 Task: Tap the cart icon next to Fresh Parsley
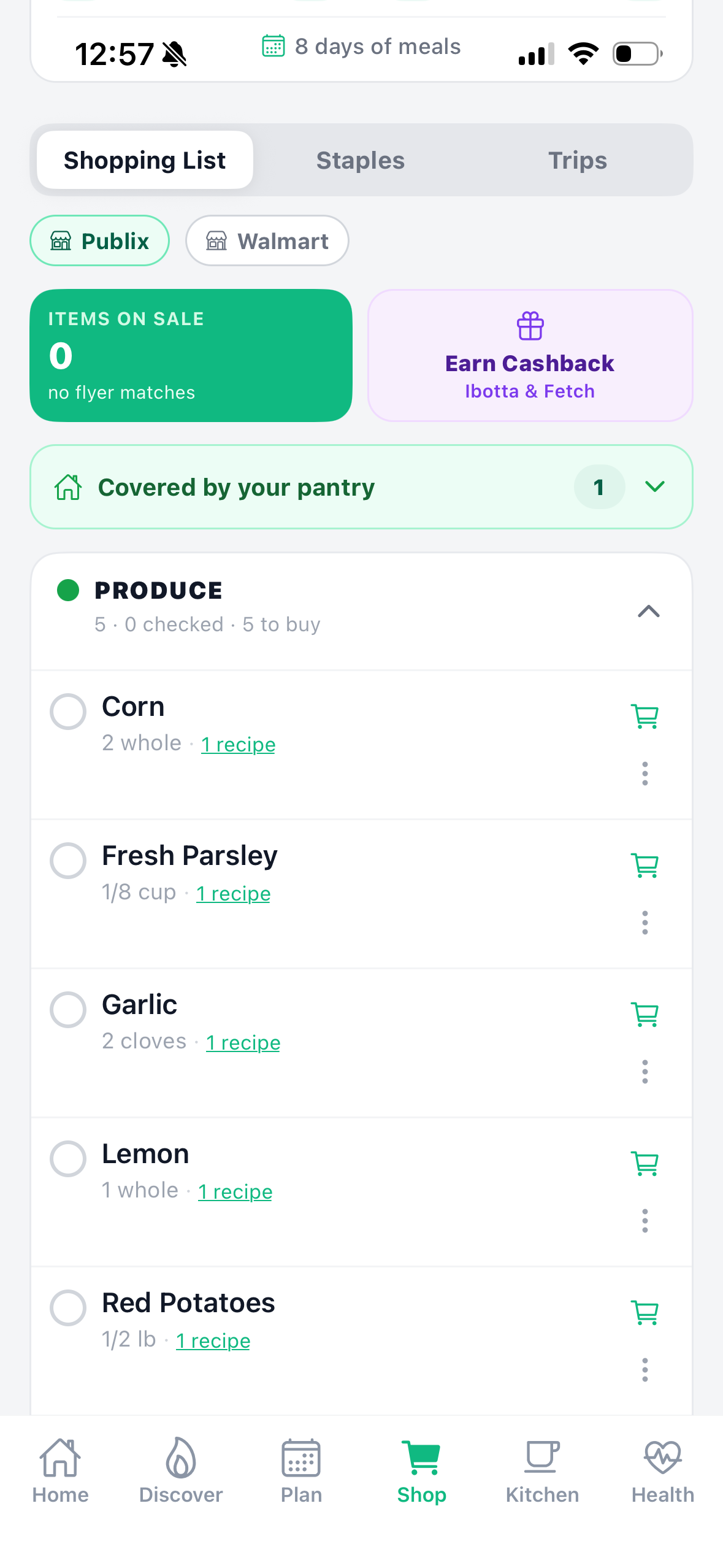coord(645,864)
